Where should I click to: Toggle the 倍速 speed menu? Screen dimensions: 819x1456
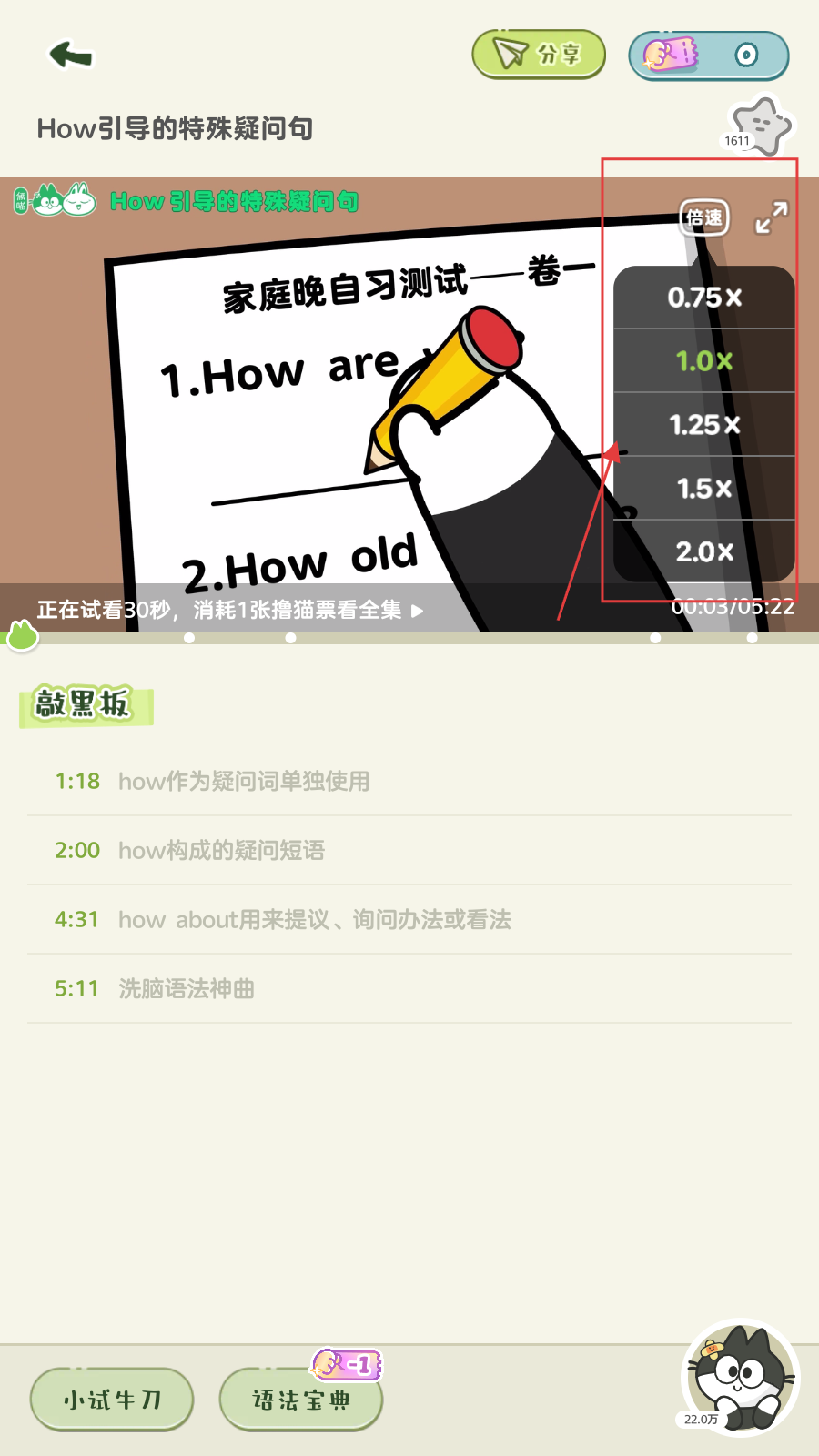pos(704,217)
